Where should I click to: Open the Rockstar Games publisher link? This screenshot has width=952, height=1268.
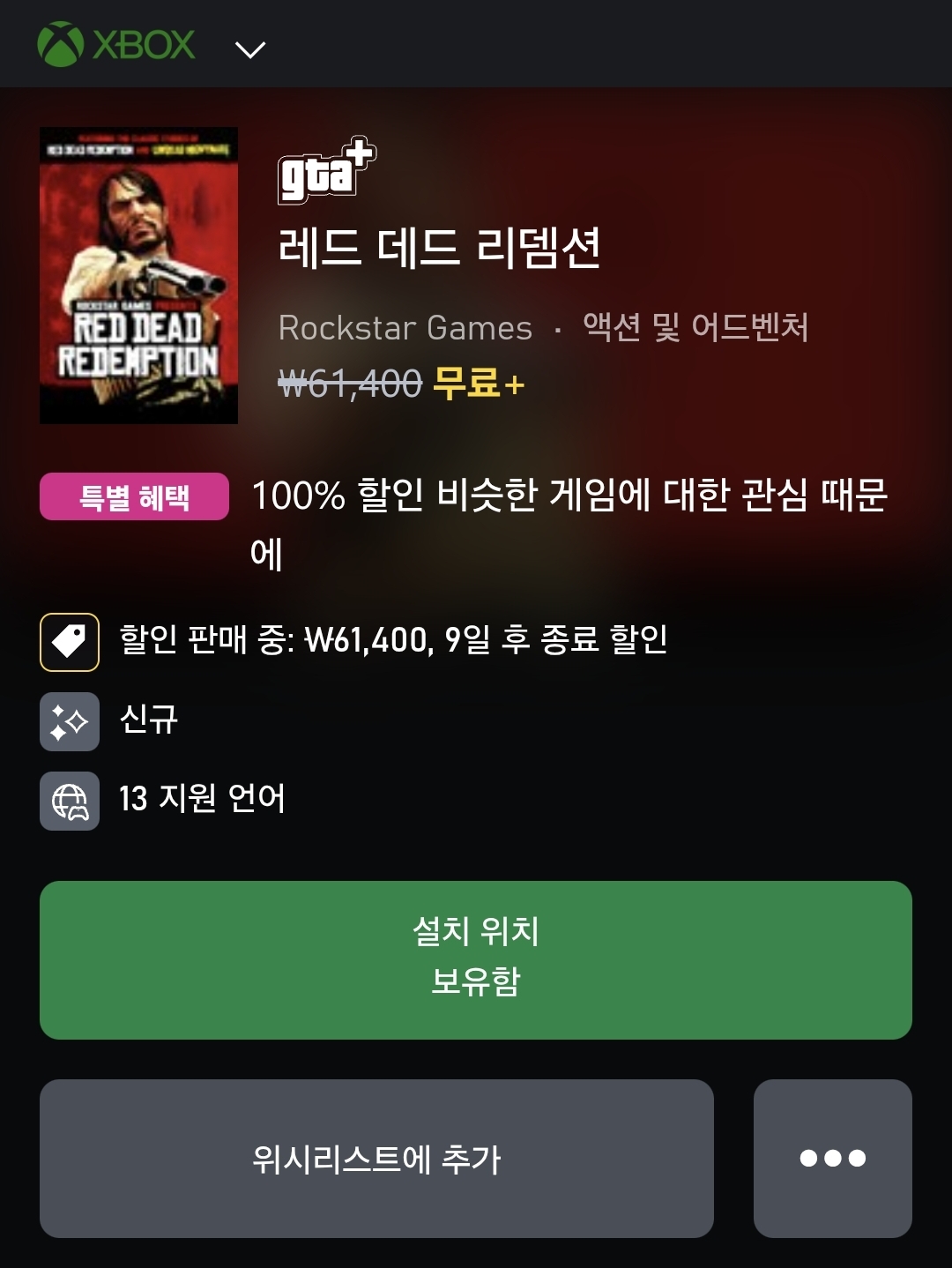click(405, 328)
